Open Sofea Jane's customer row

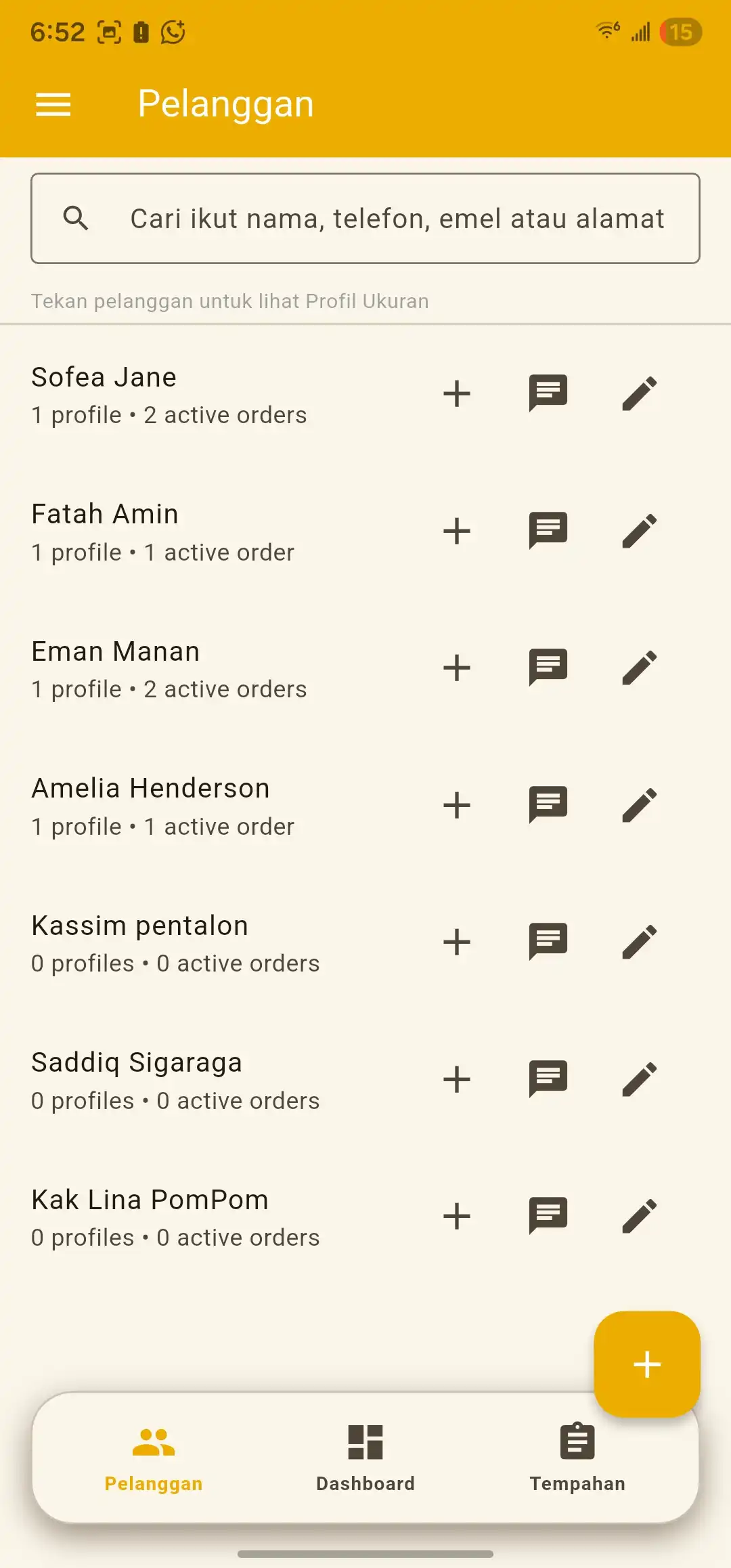[x=169, y=395]
